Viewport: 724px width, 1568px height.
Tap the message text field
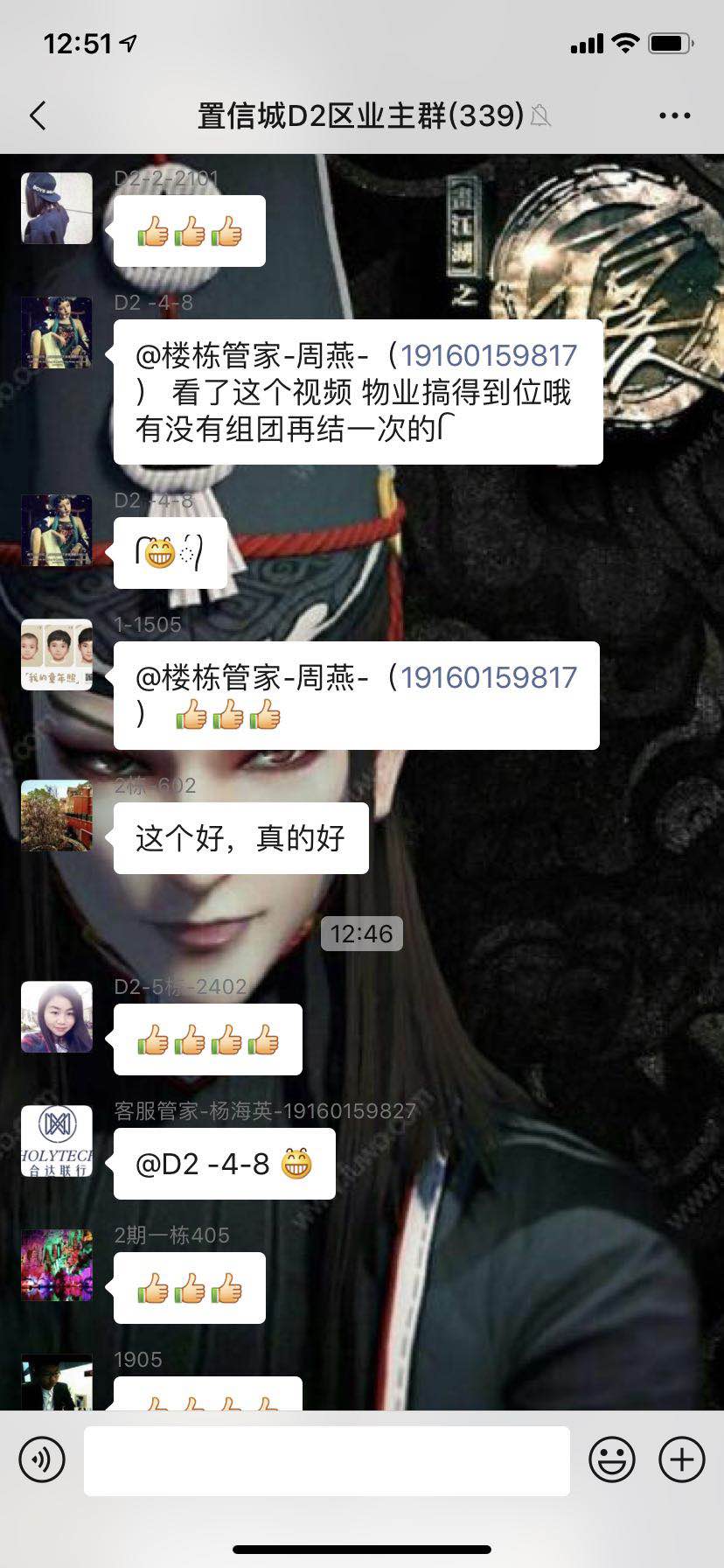point(326,1459)
